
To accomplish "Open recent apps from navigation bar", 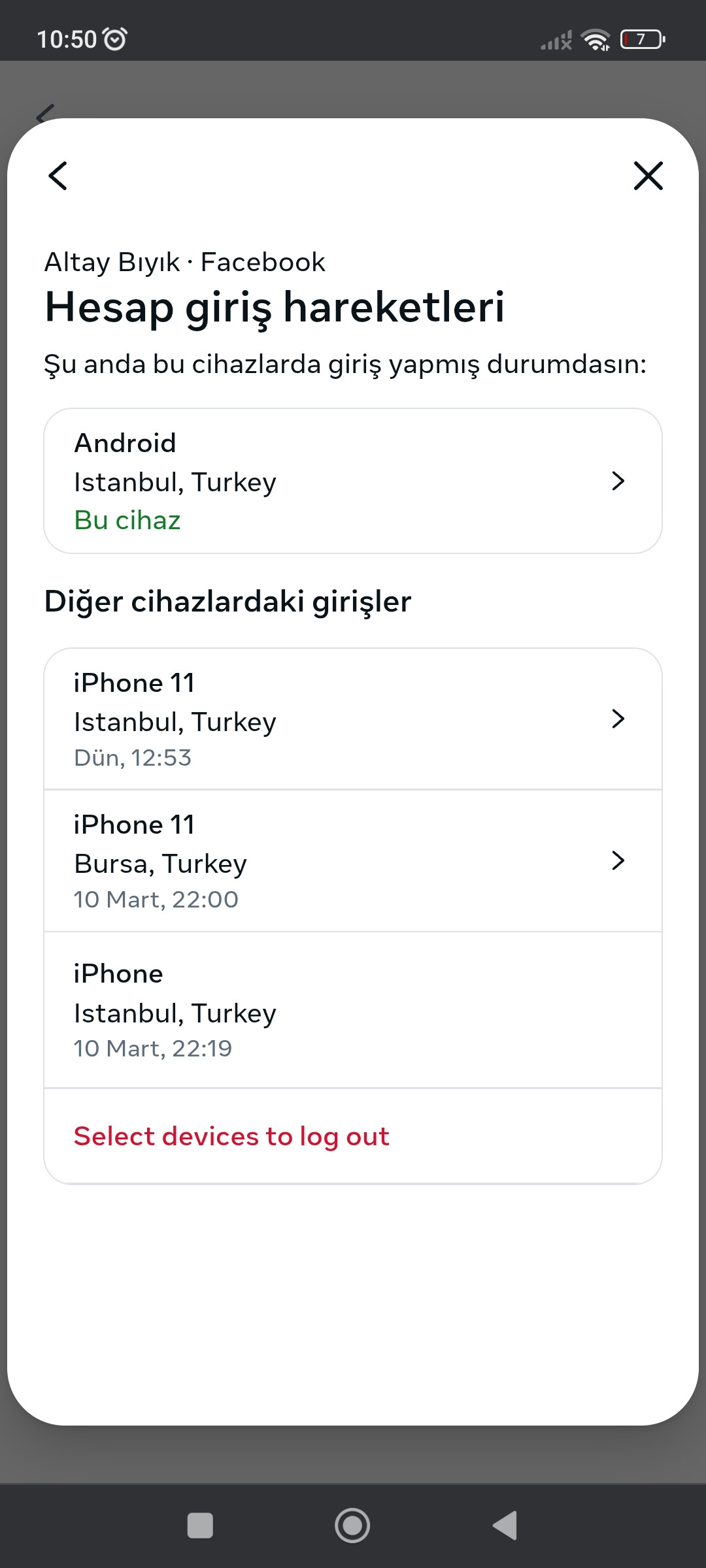I will 200,1526.
